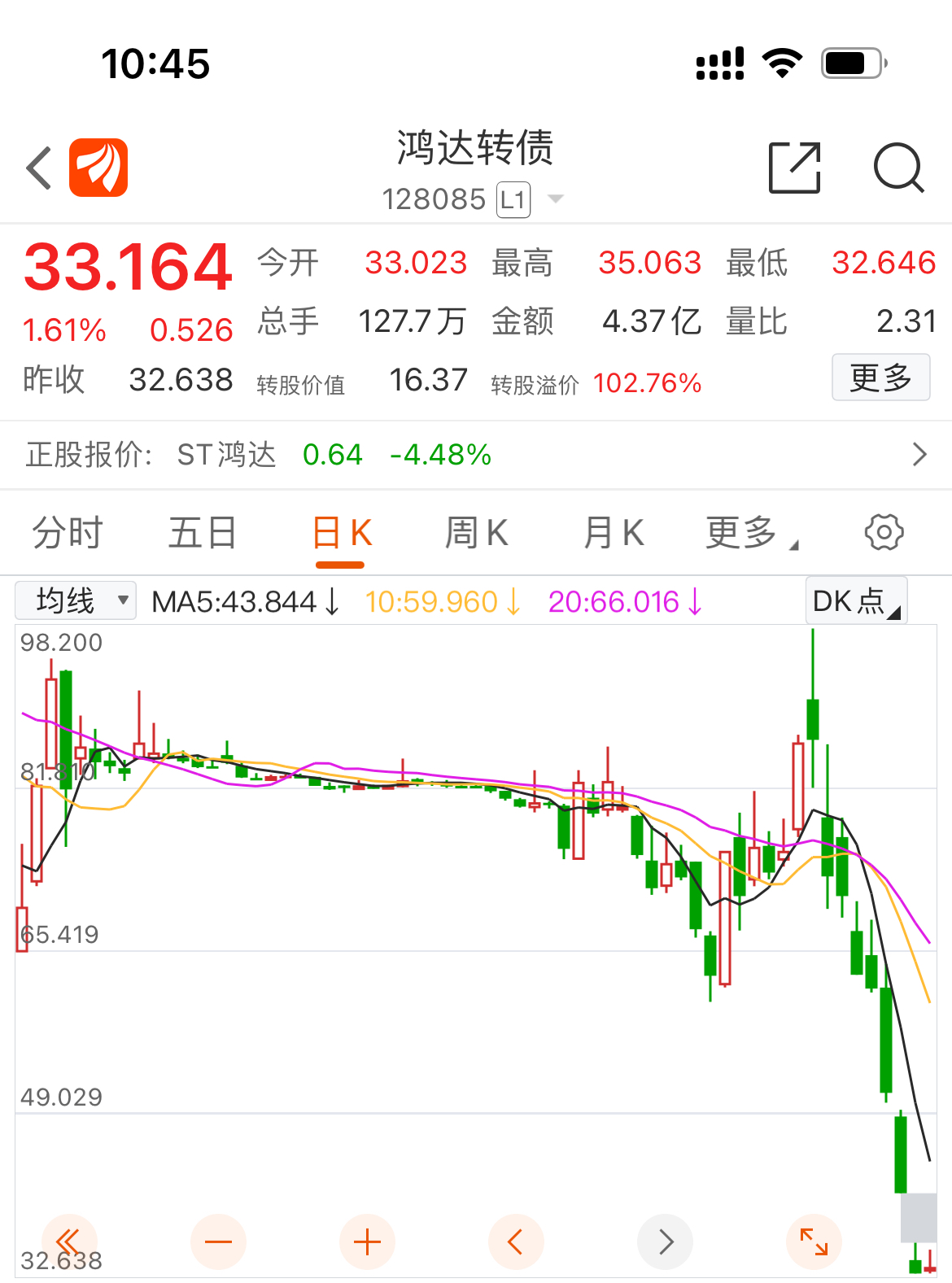Open the search magnifier

point(898,168)
